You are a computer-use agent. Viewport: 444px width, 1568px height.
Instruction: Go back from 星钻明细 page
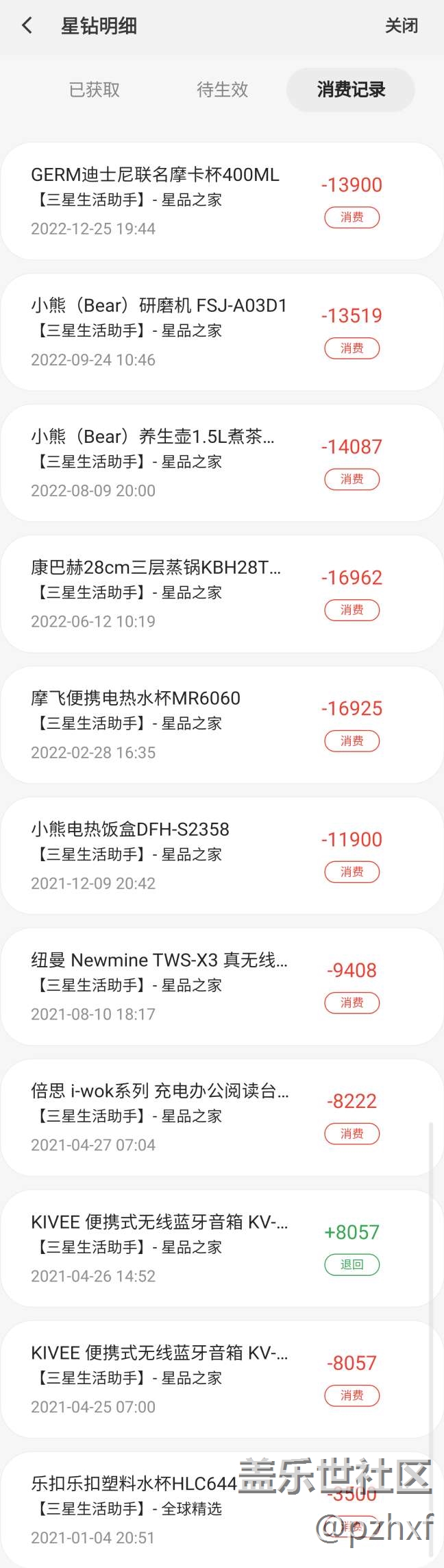pyautogui.click(x=27, y=26)
